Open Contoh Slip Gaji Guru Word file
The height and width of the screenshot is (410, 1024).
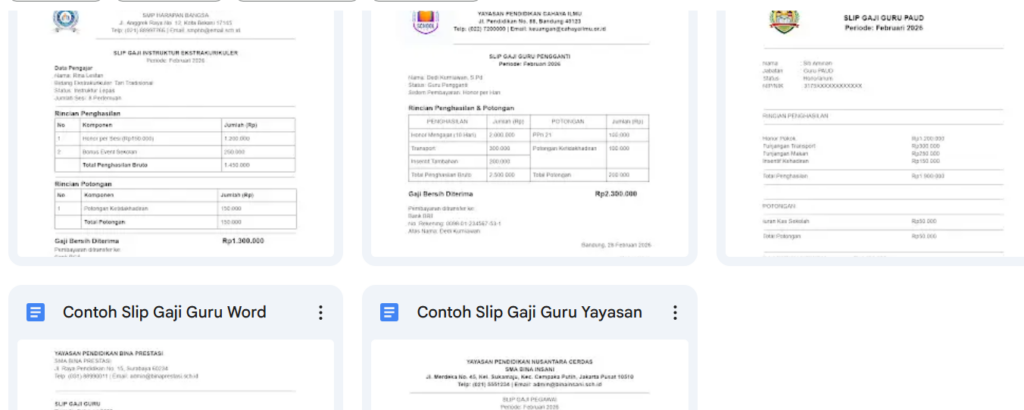(x=164, y=312)
